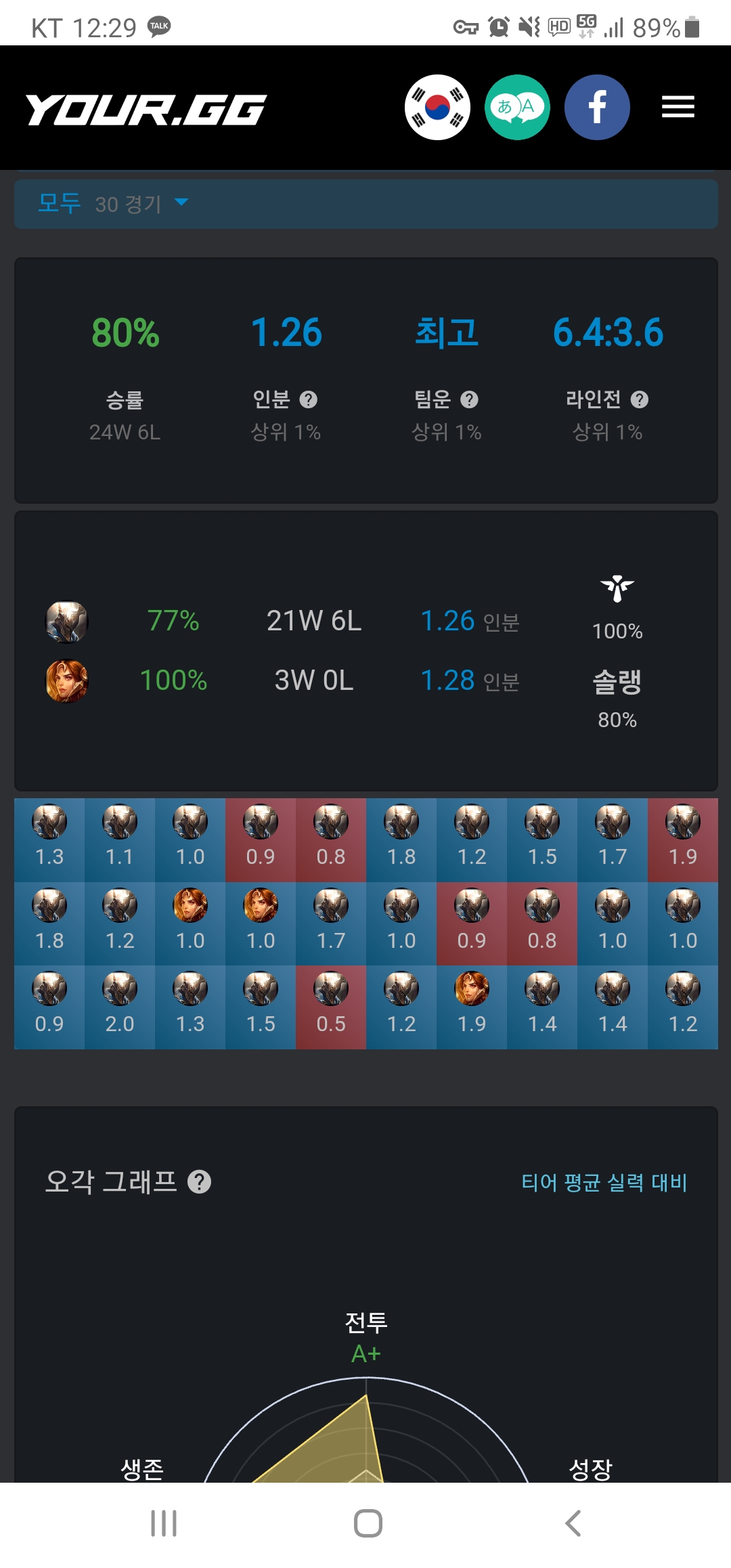Viewport: 731px width, 1568px height.
Task: Show help for 팀운
Action: (x=469, y=399)
